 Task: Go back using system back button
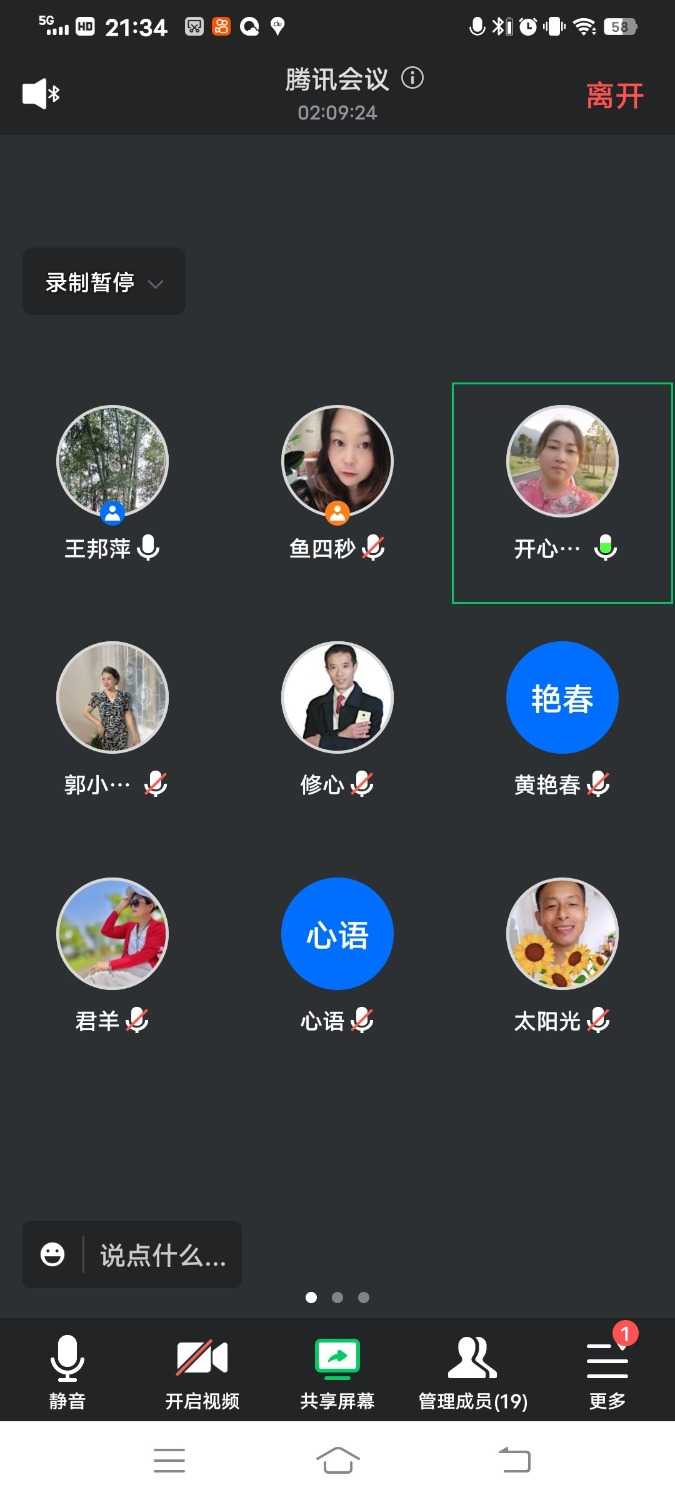tap(514, 1461)
